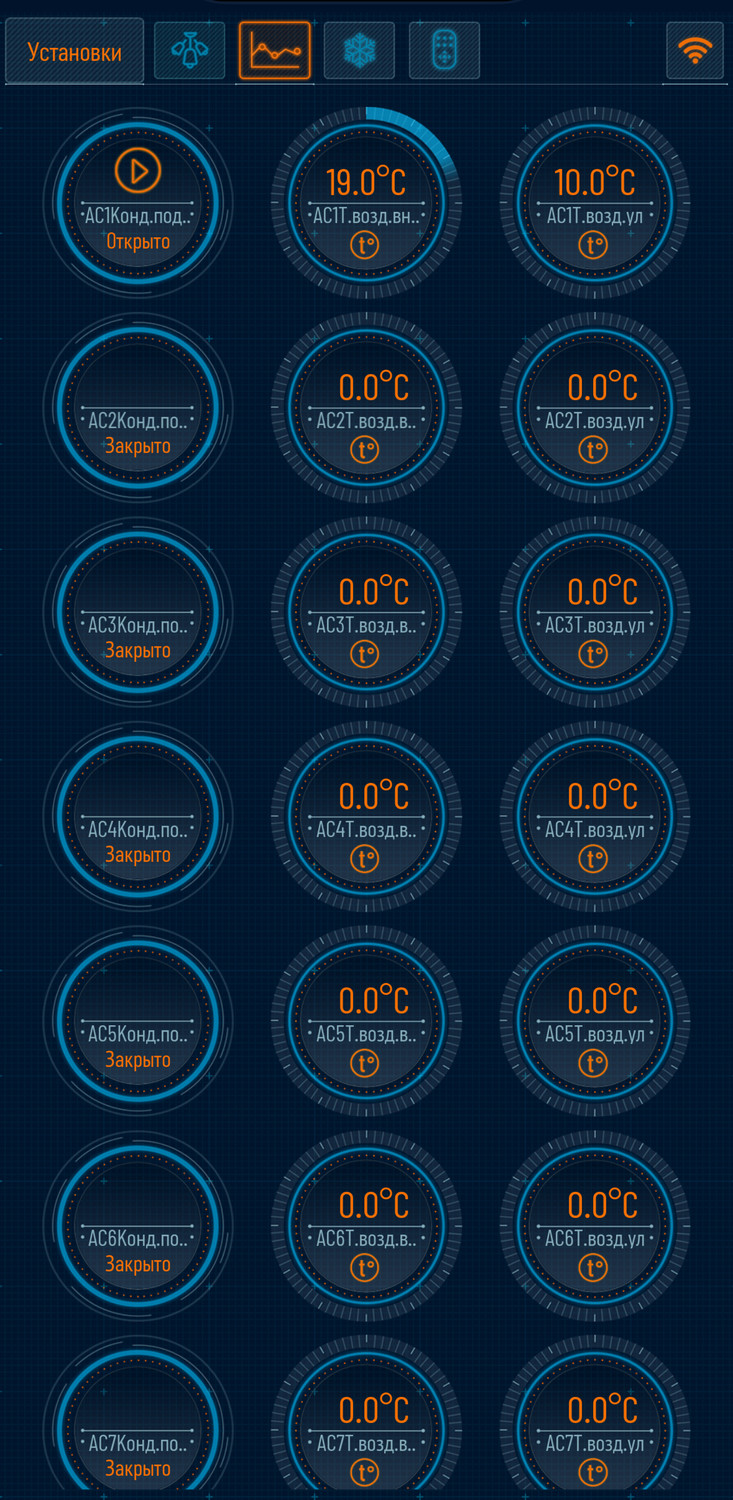Tap the Wi-Fi connection icon

point(695,51)
